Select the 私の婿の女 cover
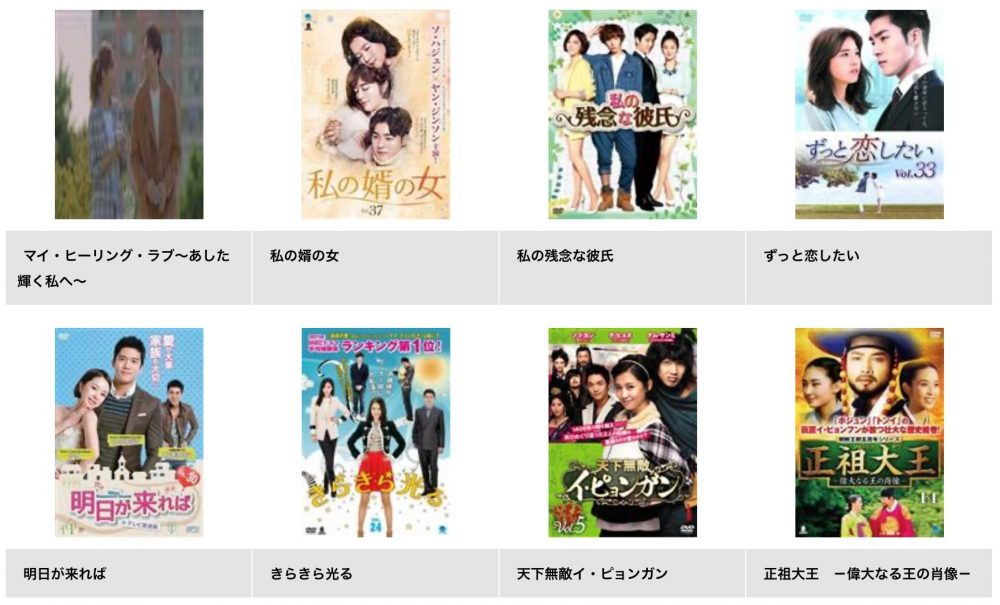1000x605 pixels. [376, 115]
